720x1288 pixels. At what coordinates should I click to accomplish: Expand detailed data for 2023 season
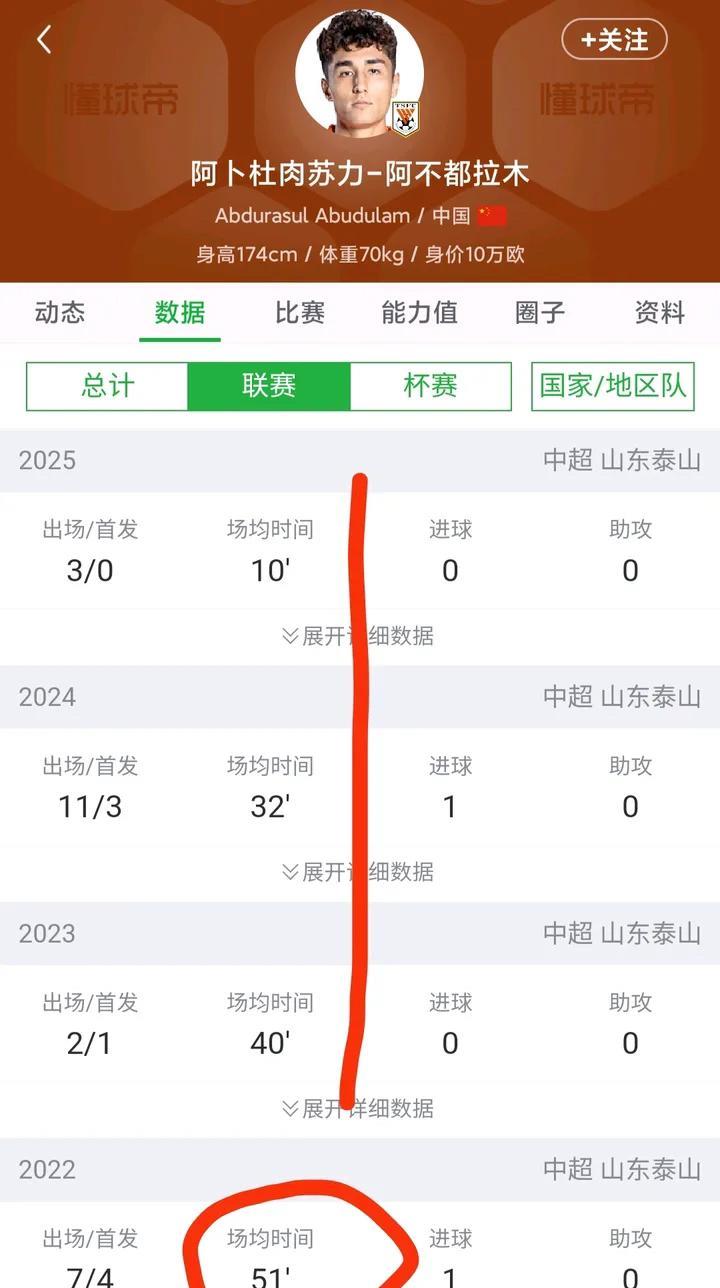(x=358, y=1108)
